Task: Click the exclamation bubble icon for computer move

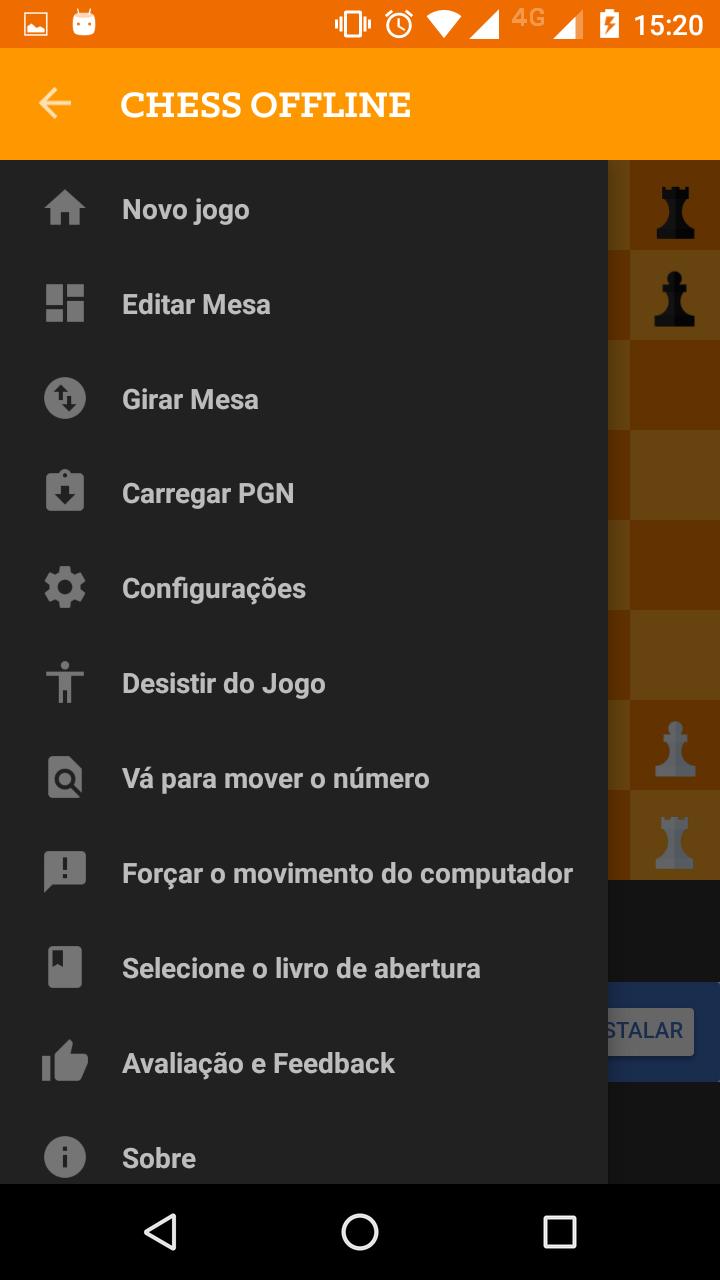Action: tap(64, 872)
